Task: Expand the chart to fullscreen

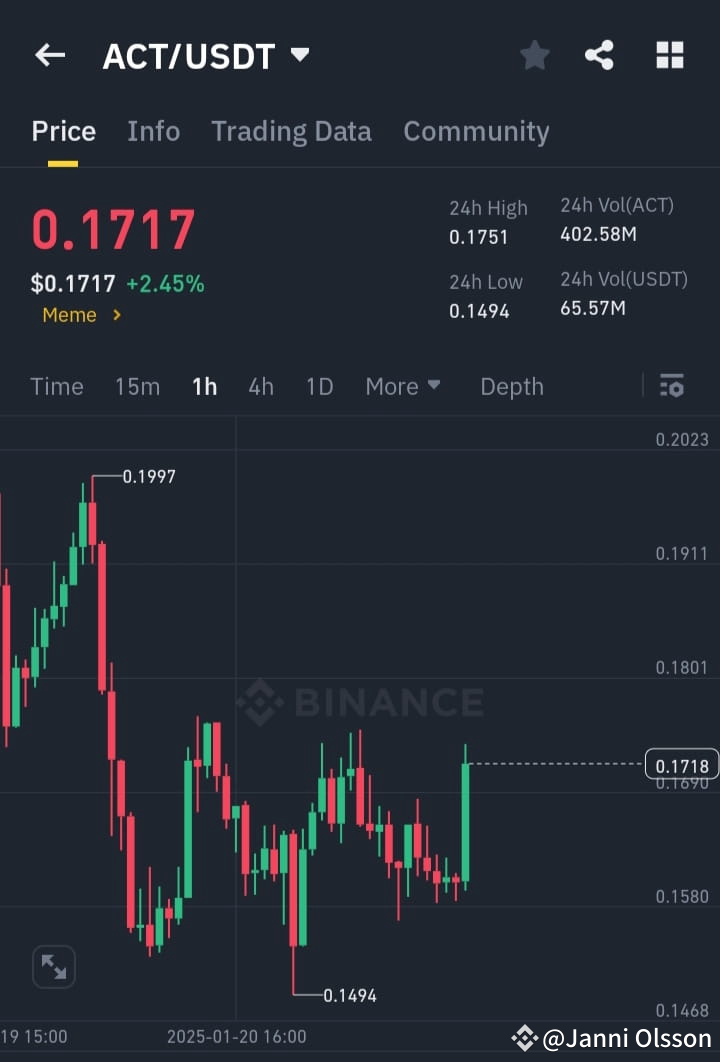Action: (53, 966)
